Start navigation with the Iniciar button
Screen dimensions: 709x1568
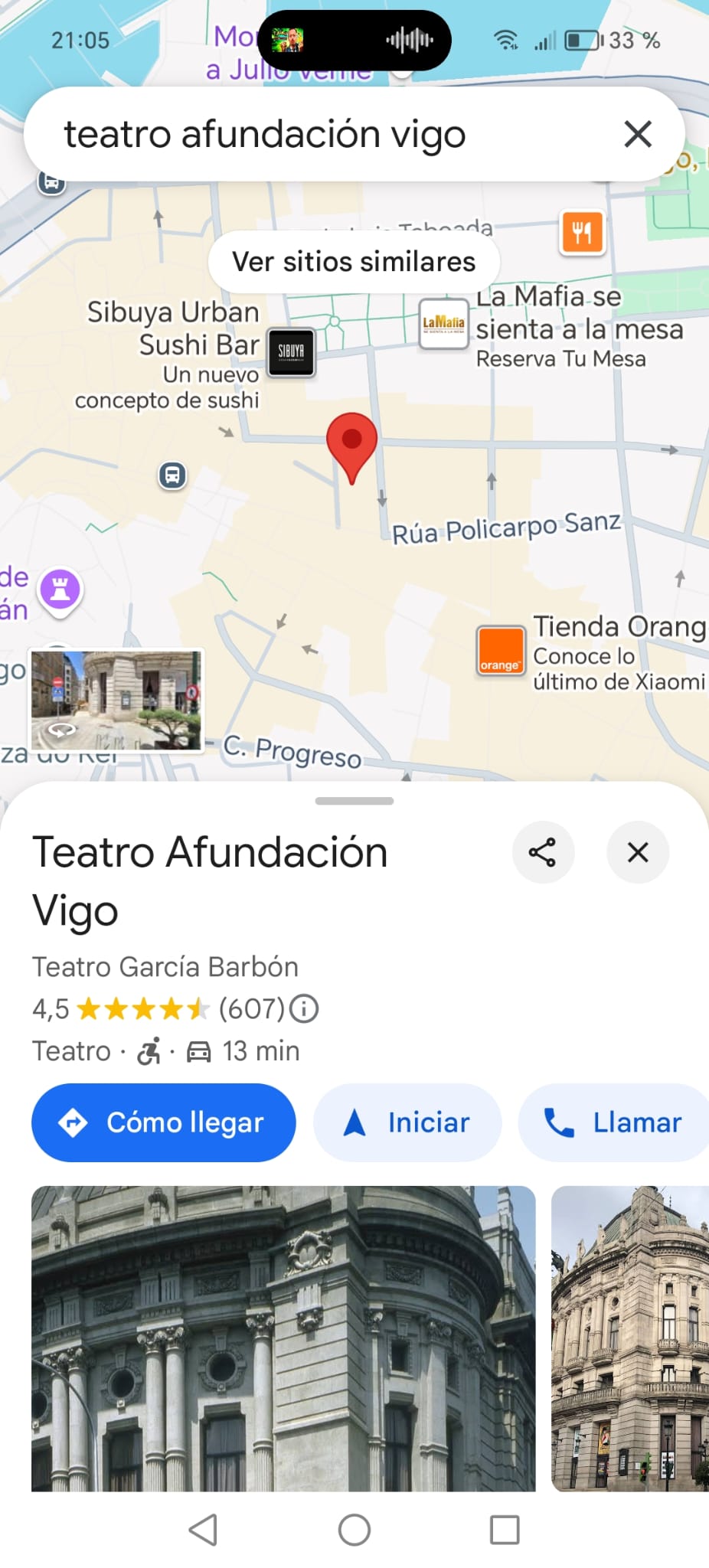(407, 1122)
